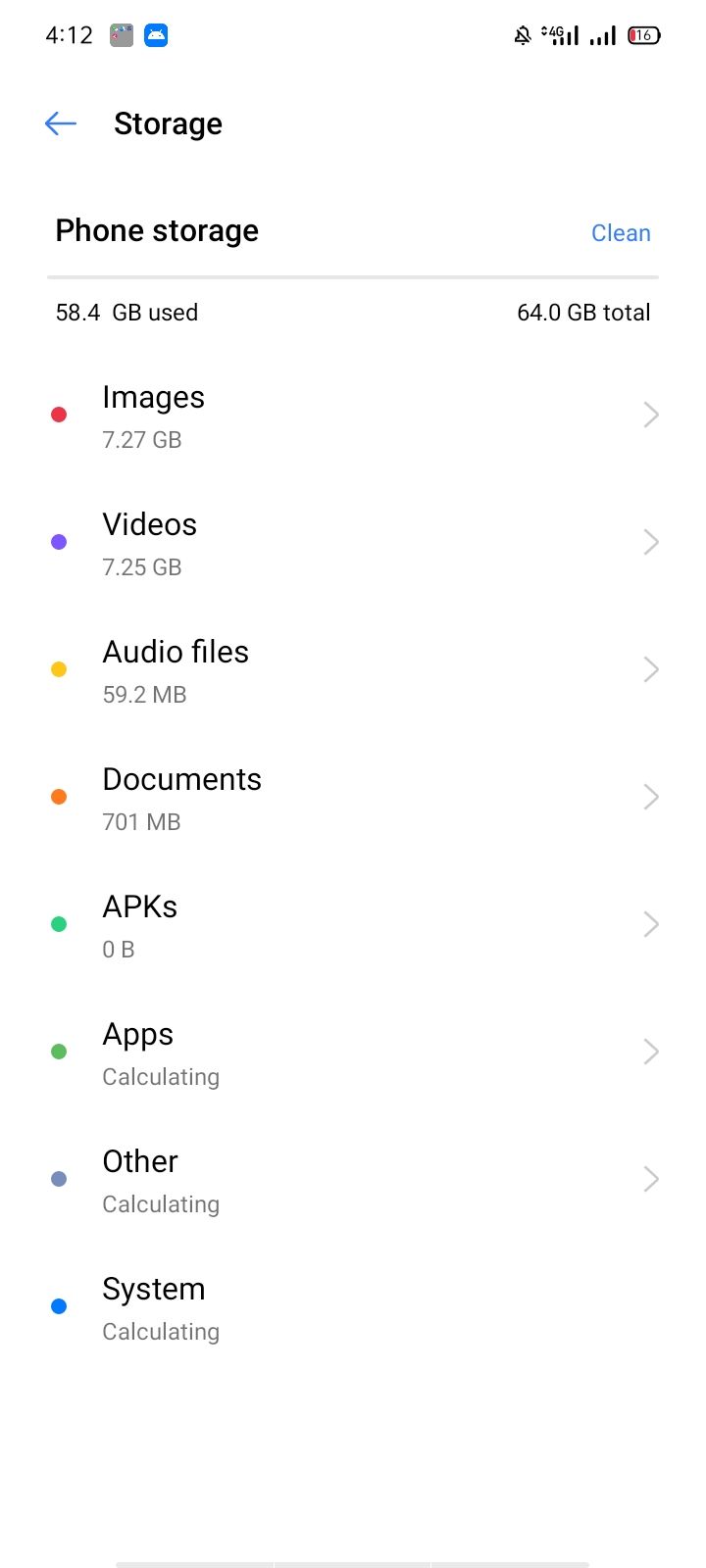
Task: Tap the blue Android notification icon
Action: 157,34
